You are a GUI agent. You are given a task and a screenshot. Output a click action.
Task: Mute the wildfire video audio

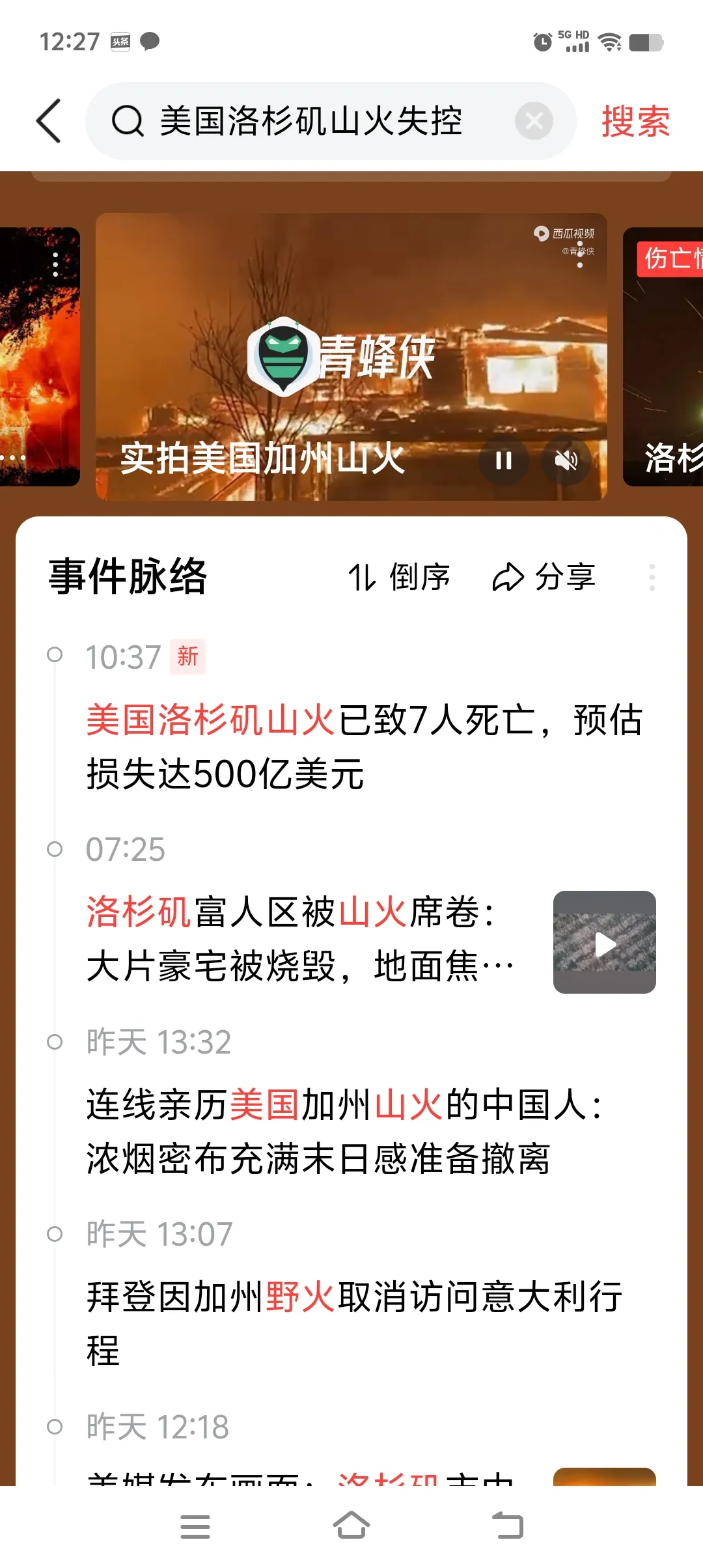566,461
